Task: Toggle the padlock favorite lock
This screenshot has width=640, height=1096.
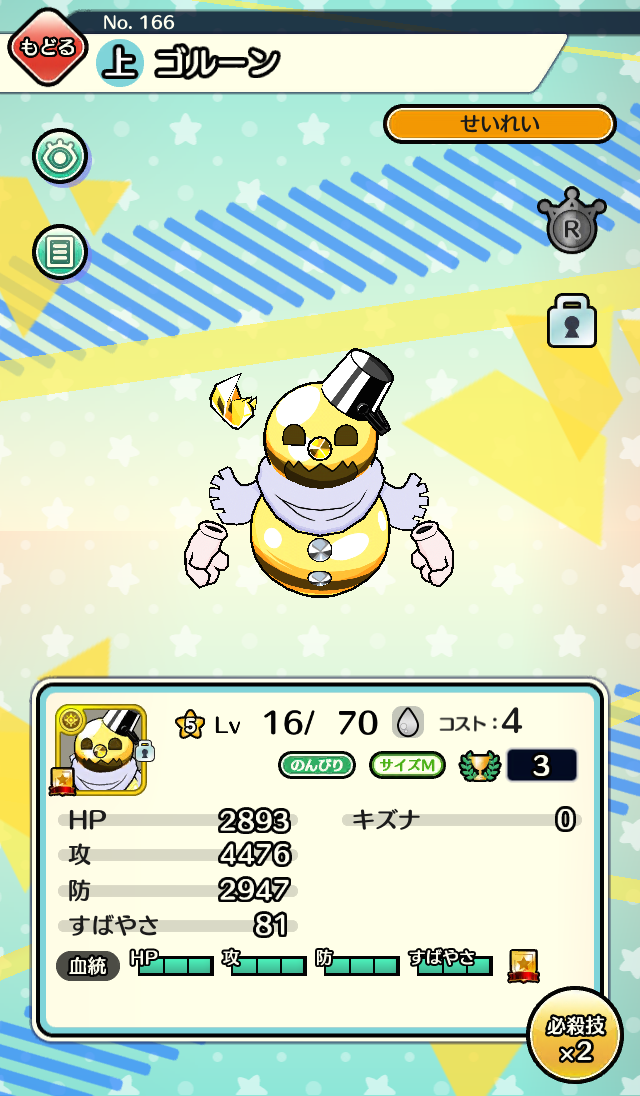Action: coord(572,321)
